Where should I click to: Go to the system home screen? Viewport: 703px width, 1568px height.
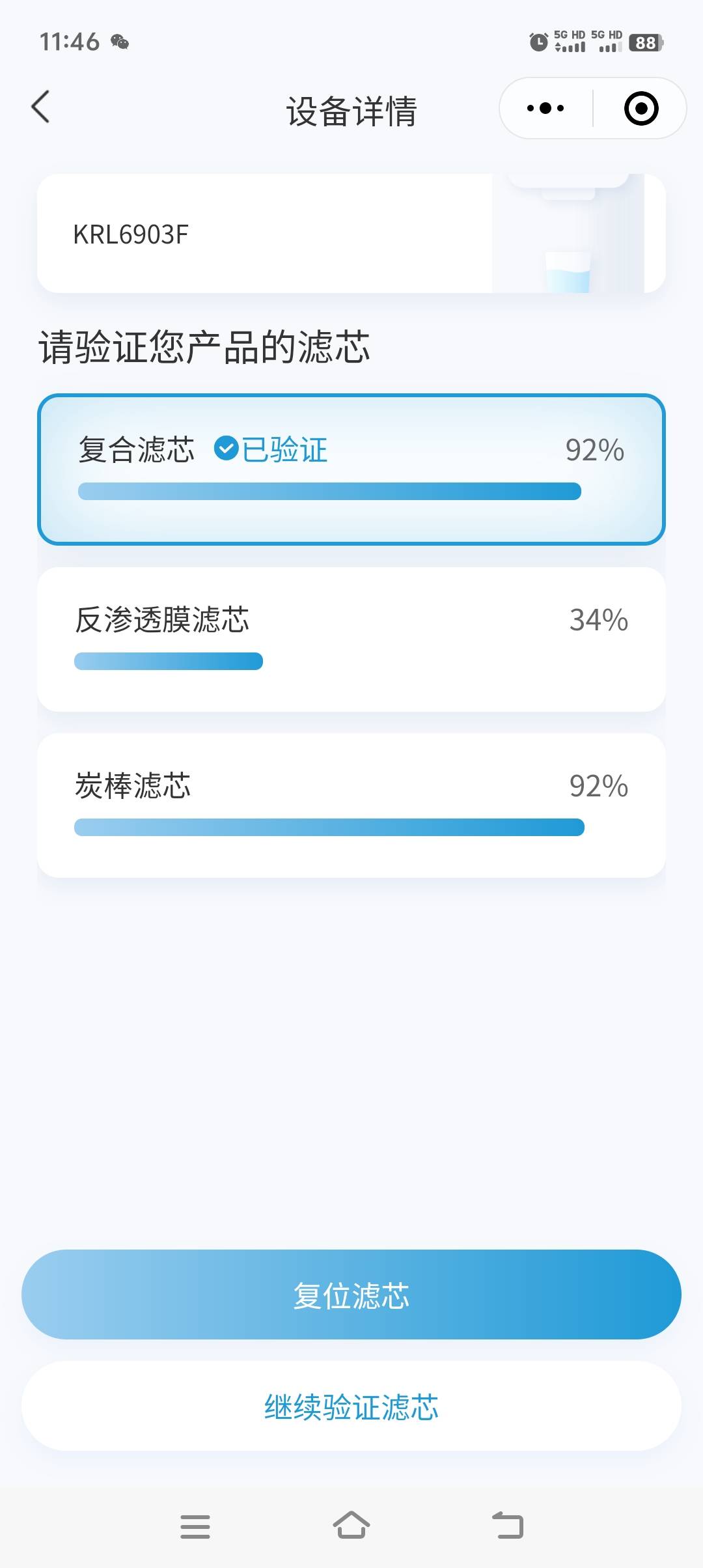(351, 1526)
